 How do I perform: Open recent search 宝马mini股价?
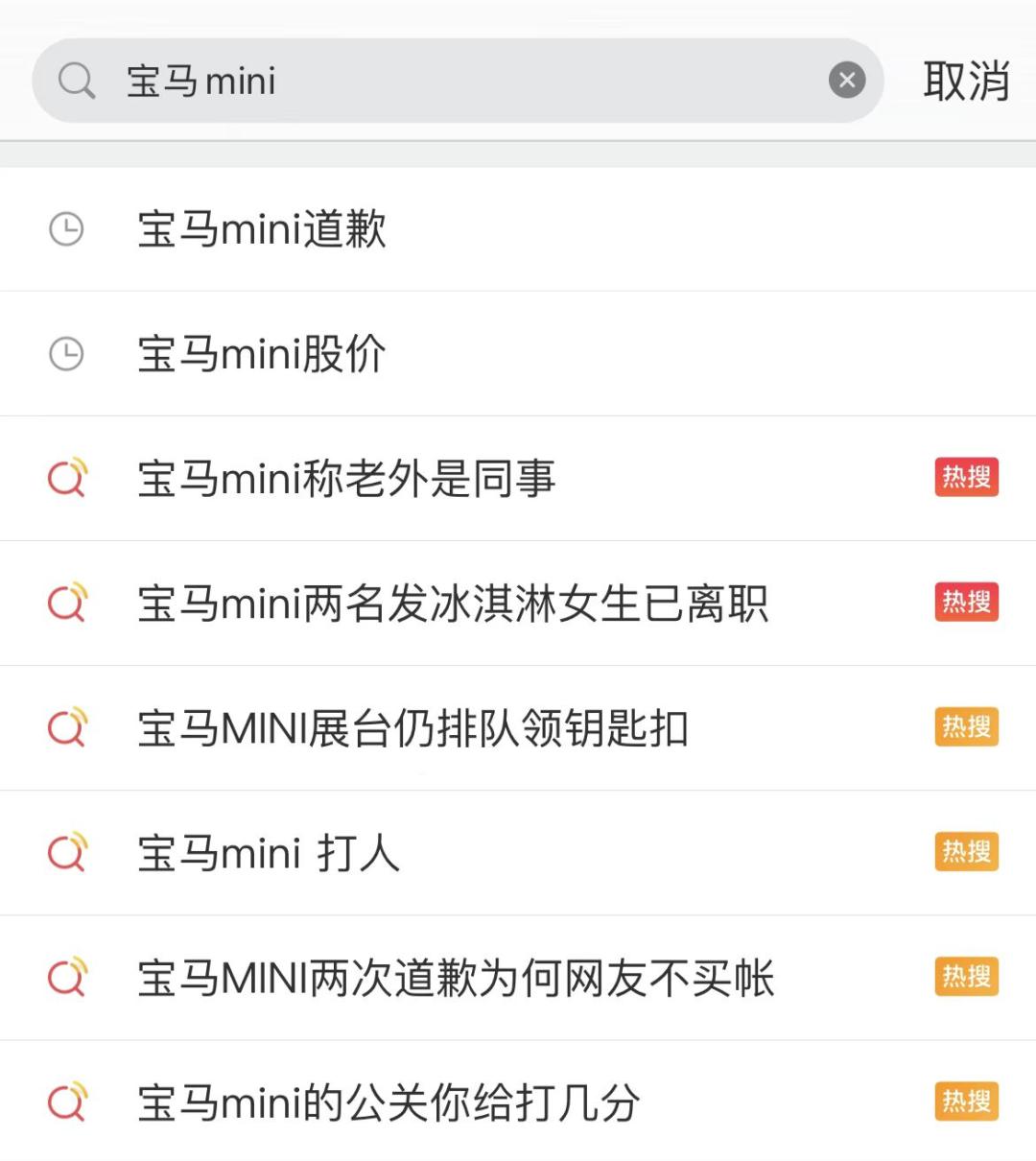262,354
